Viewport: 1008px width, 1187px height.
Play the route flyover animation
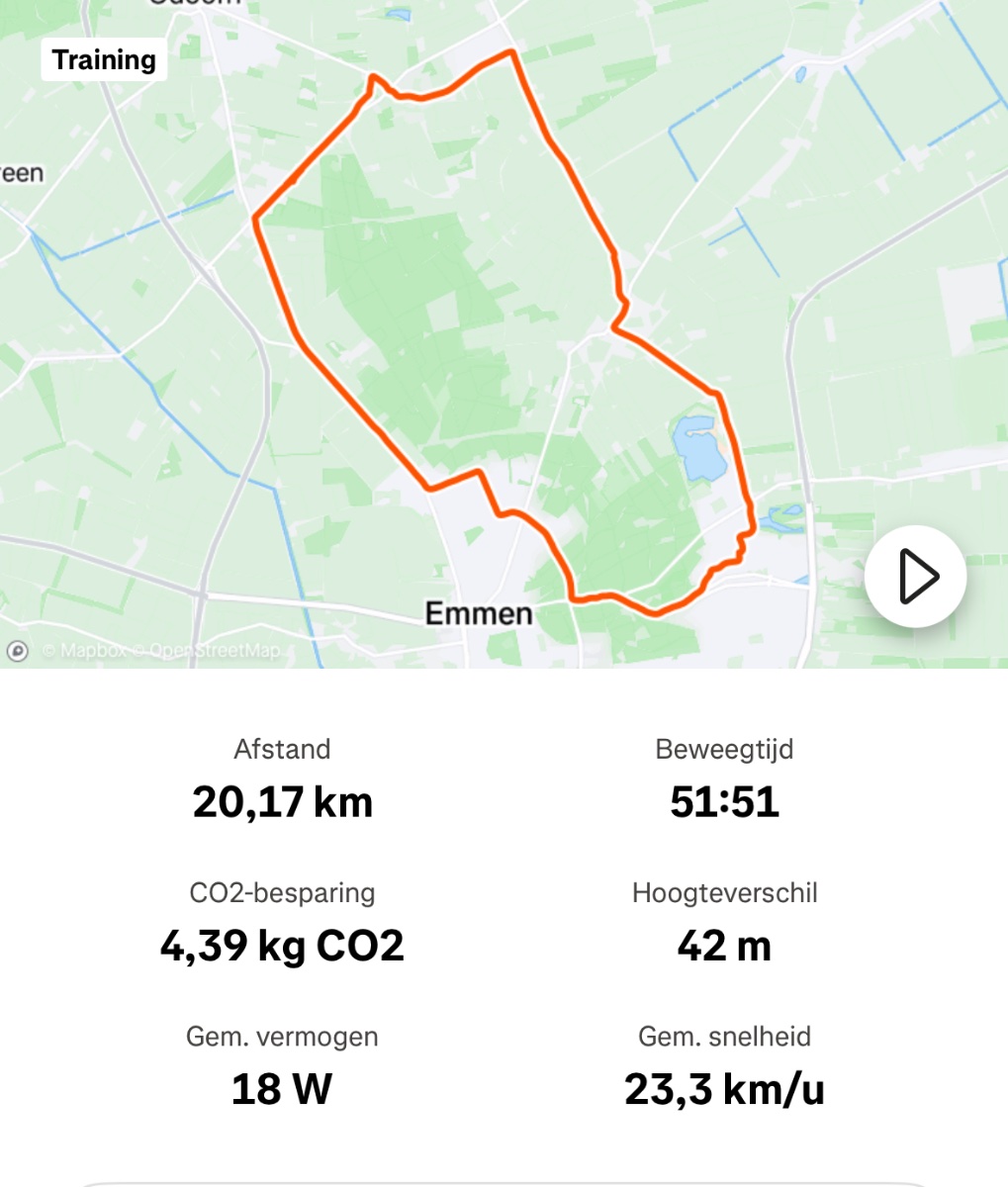tap(915, 577)
